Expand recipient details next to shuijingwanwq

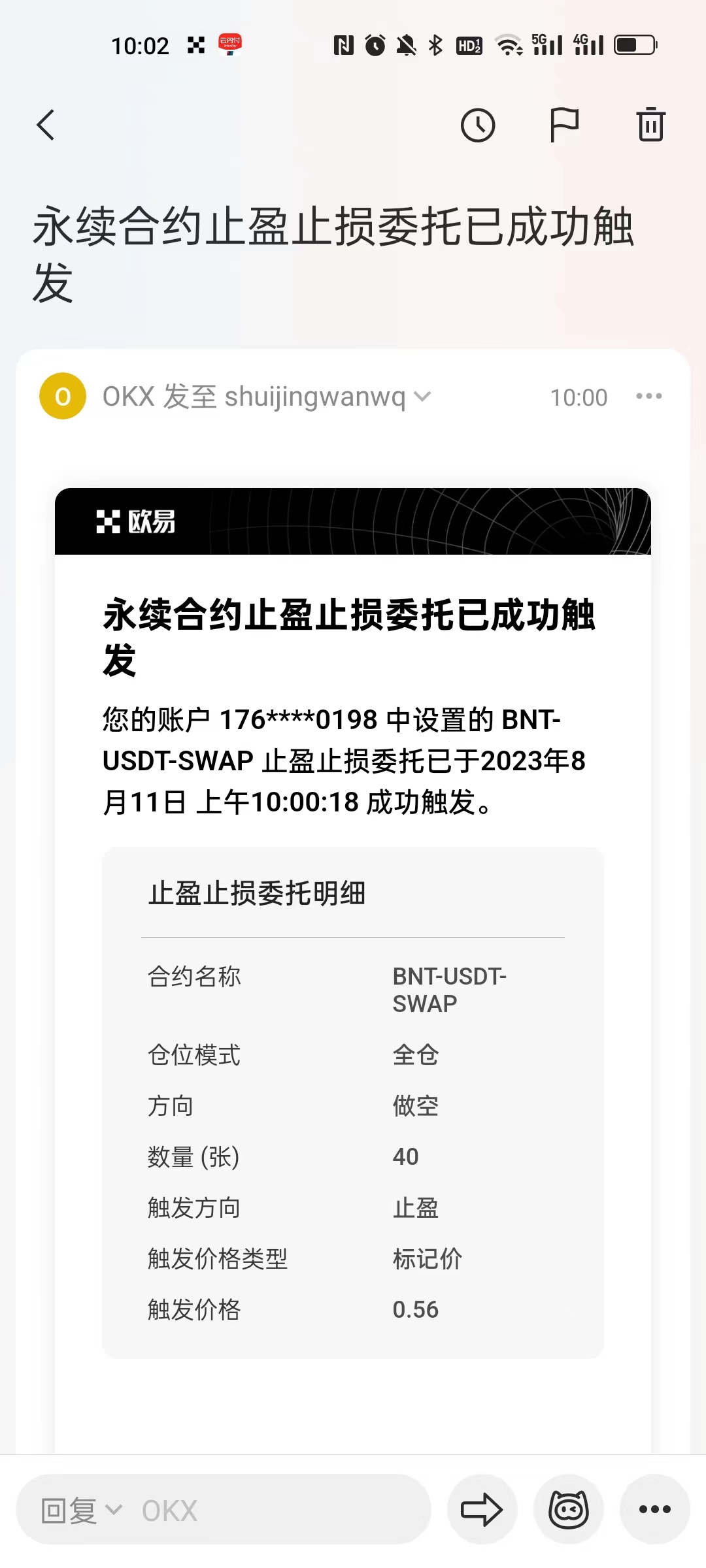(x=423, y=397)
